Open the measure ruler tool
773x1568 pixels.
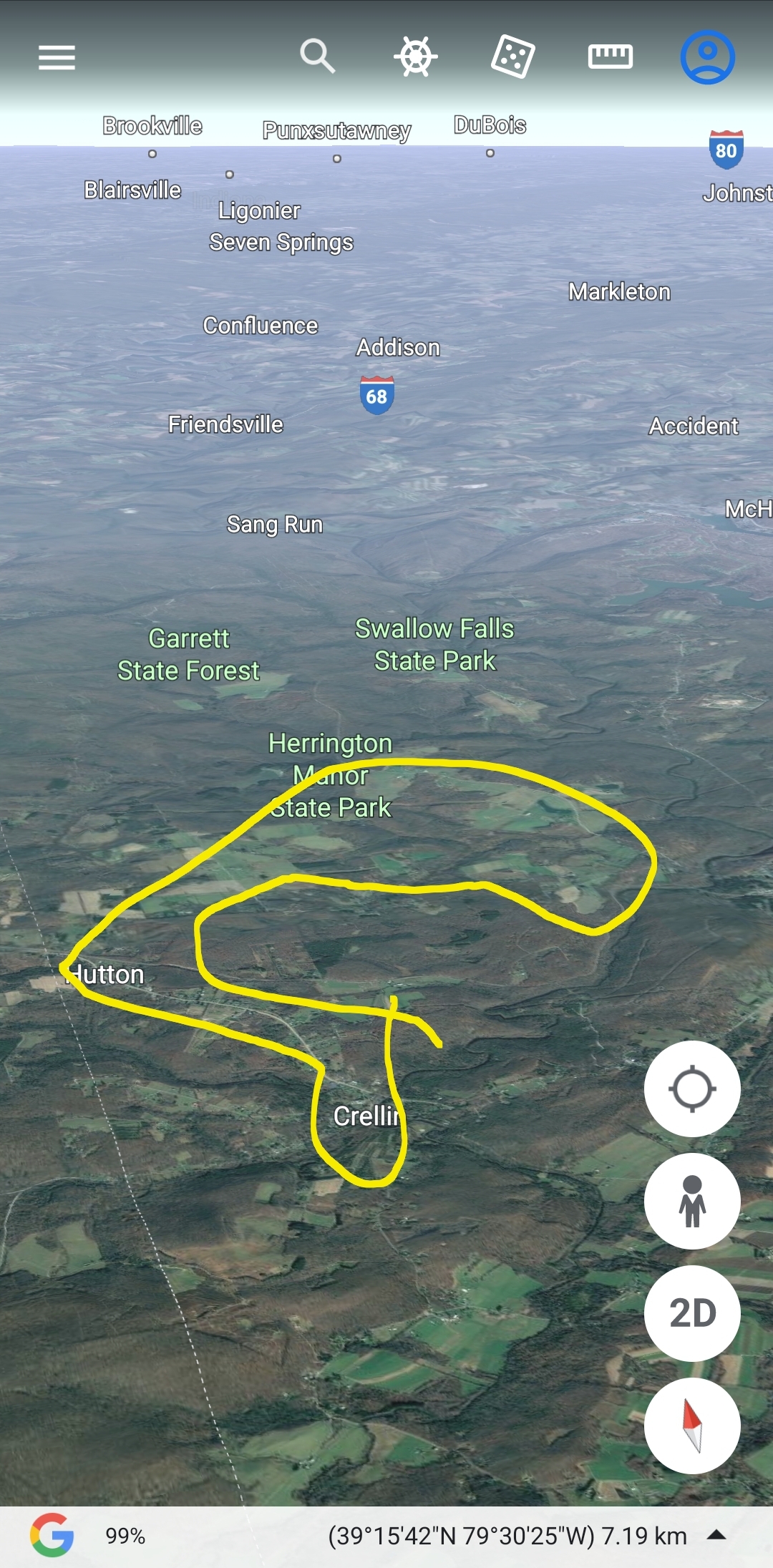coord(610,57)
